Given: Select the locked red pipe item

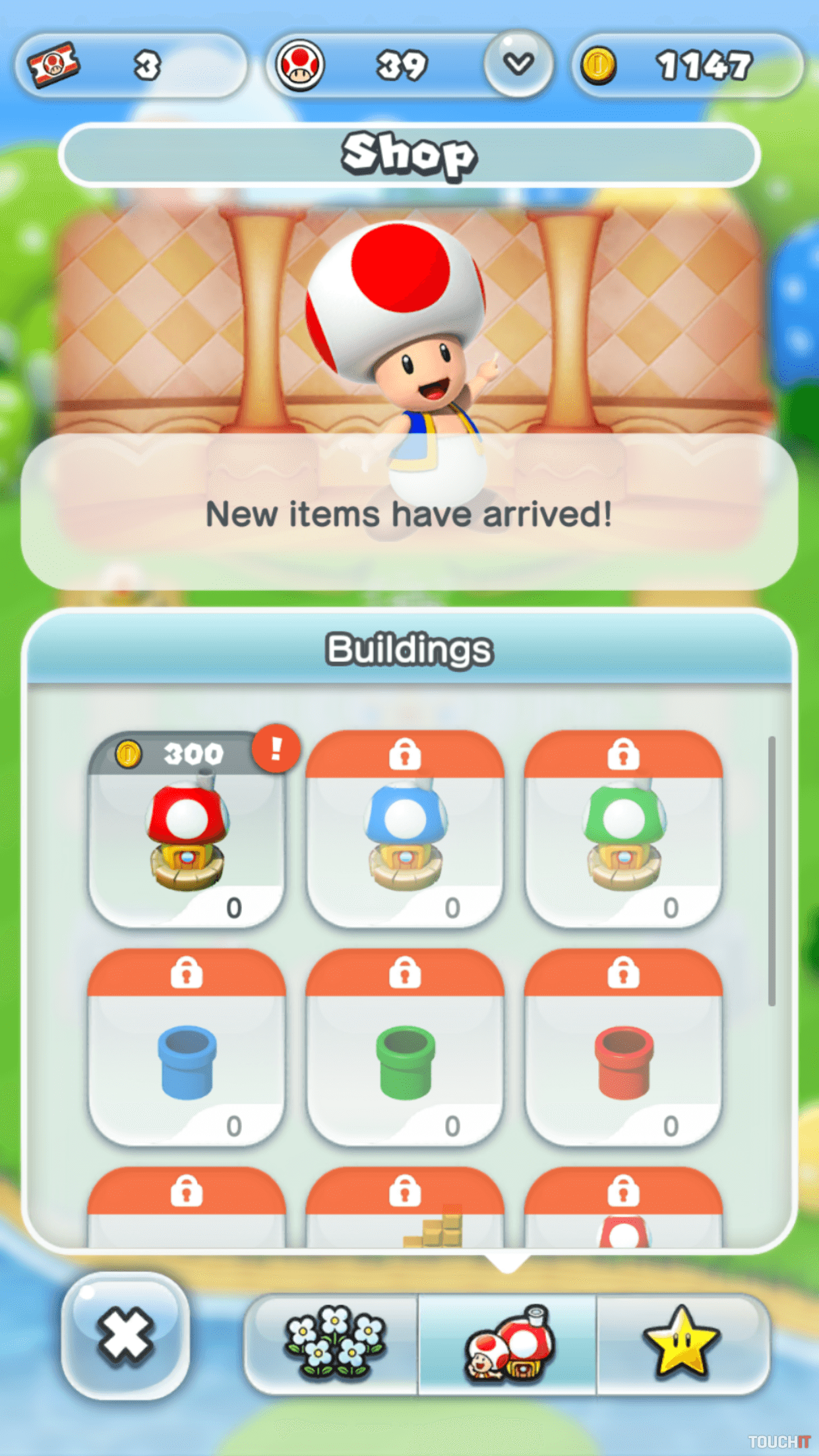Looking at the screenshot, I should pyautogui.click(x=623, y=1048).
